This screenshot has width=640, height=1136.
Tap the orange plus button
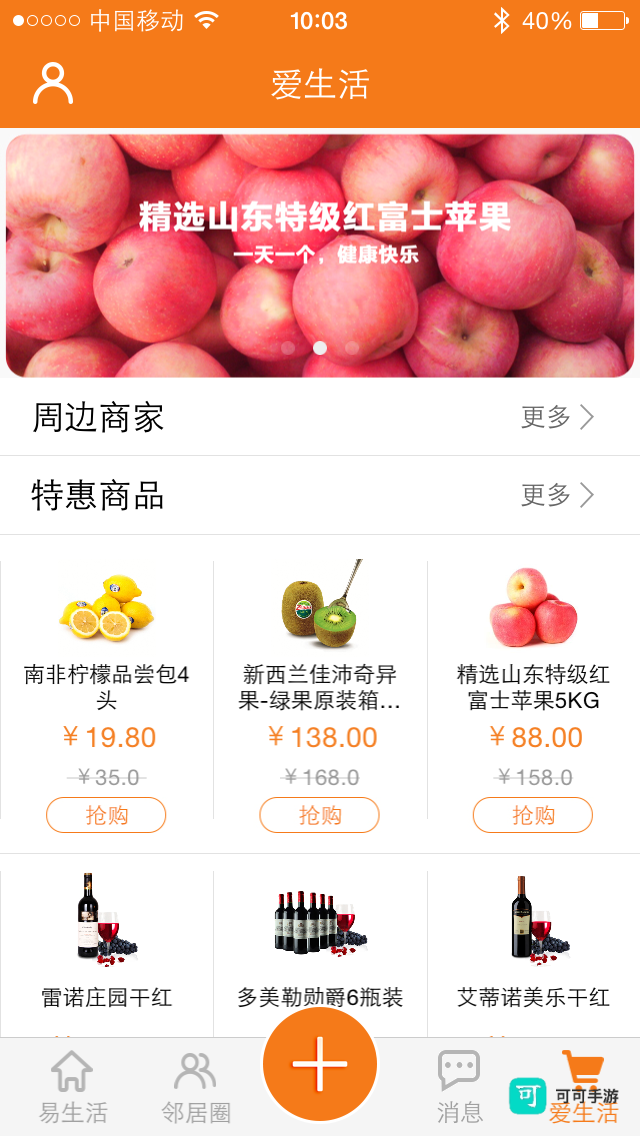320,1064
